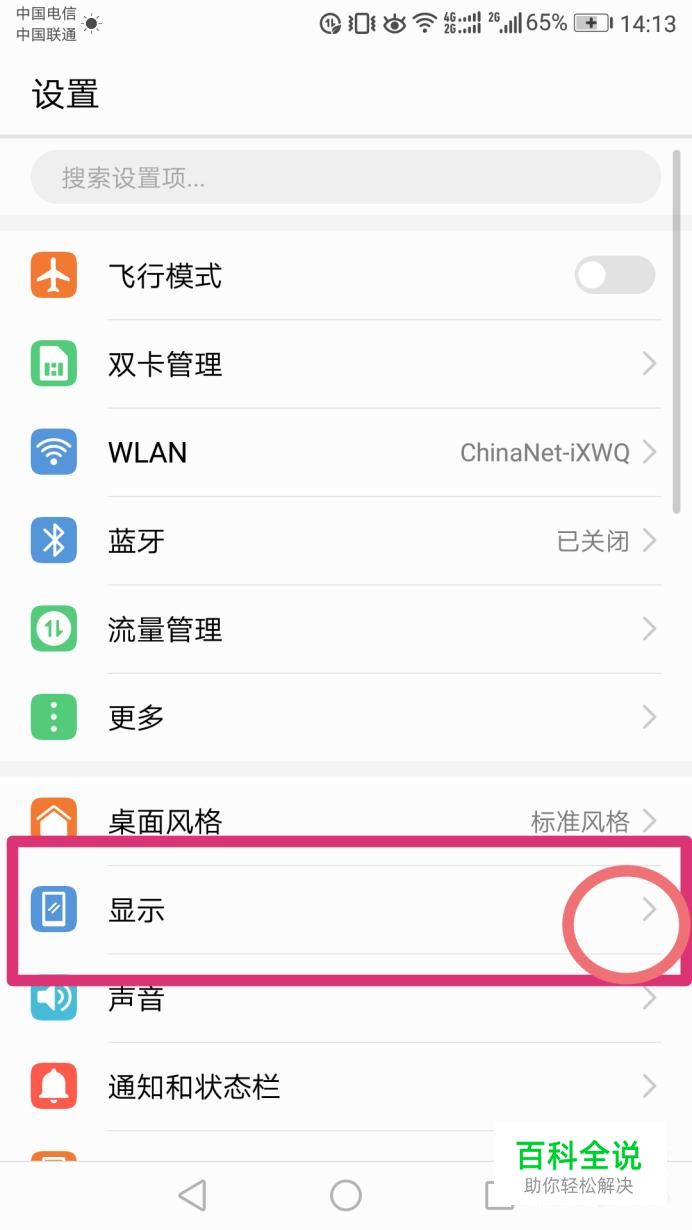Tap the search settings field
Viewport: 692px width, 1230px height.
(x=345, y=178)
